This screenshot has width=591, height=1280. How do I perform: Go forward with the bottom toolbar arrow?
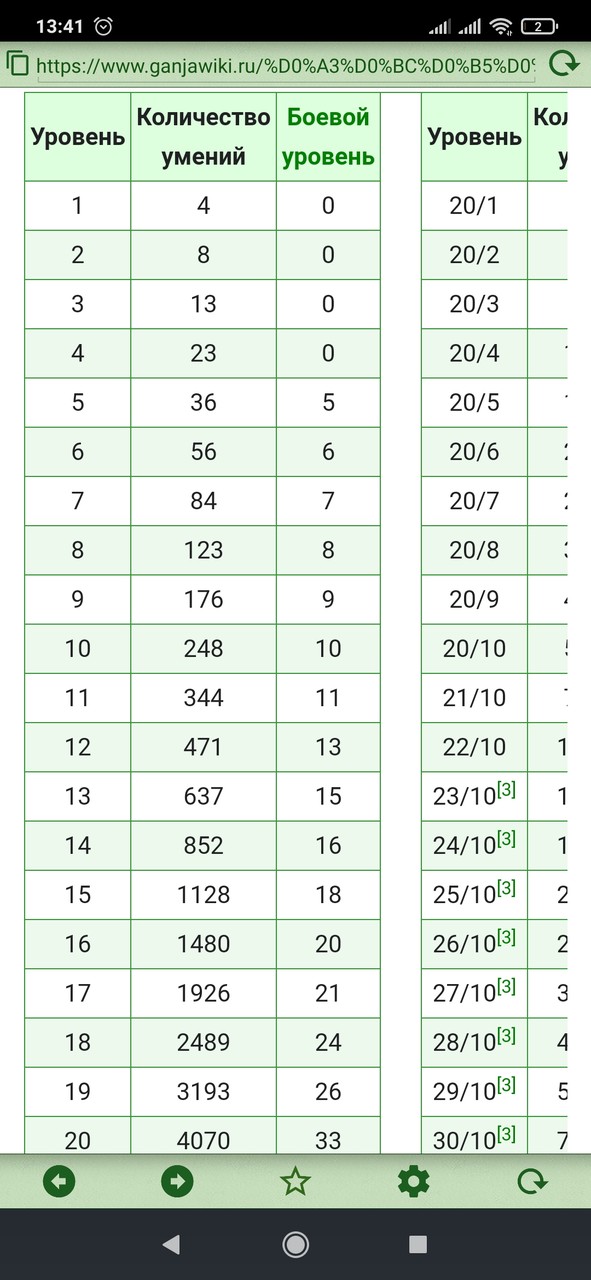point(177,1181)
